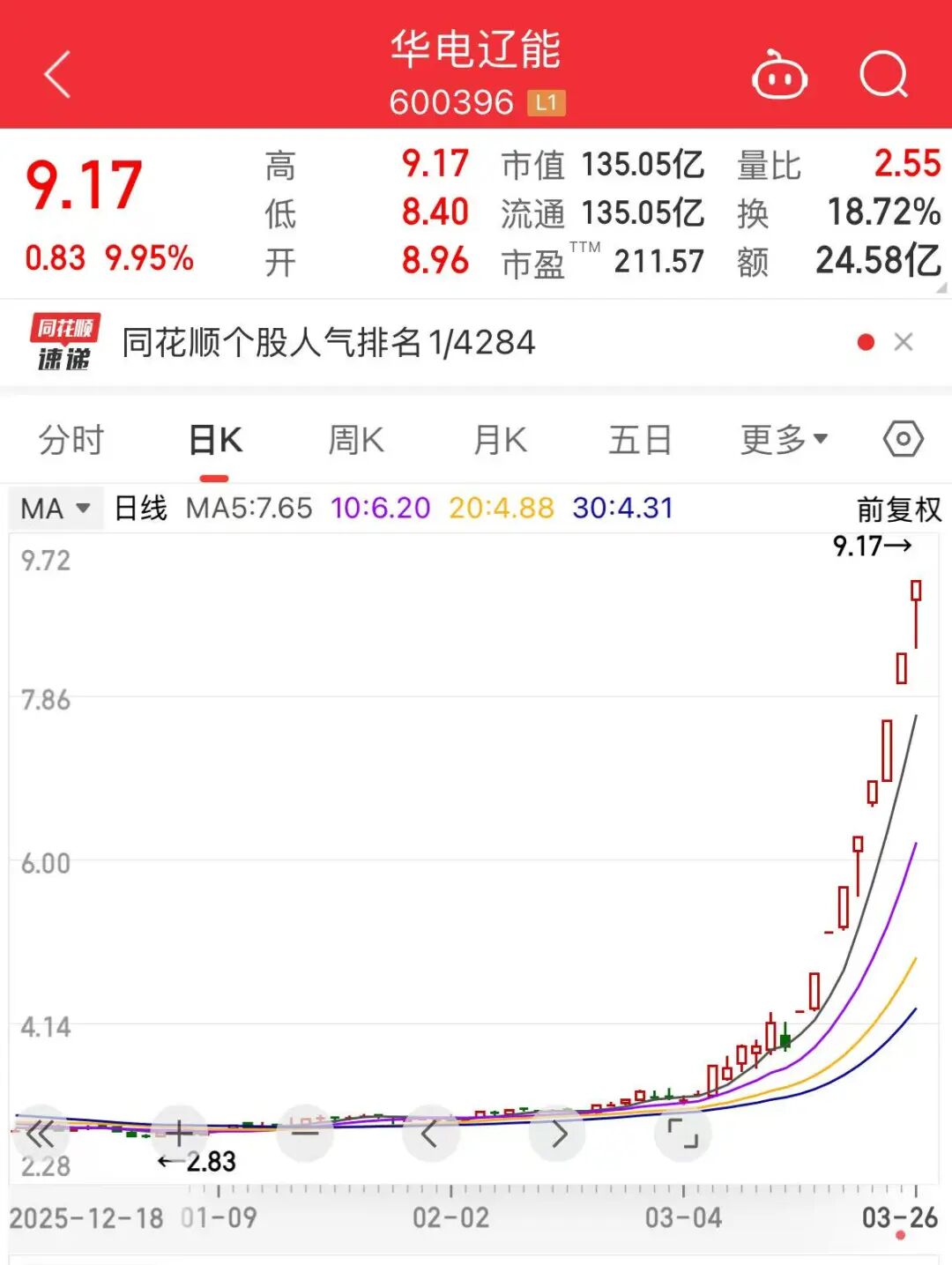
Task: Expand the 更多 chart period dropdown
Action: [x=783, y=439]
